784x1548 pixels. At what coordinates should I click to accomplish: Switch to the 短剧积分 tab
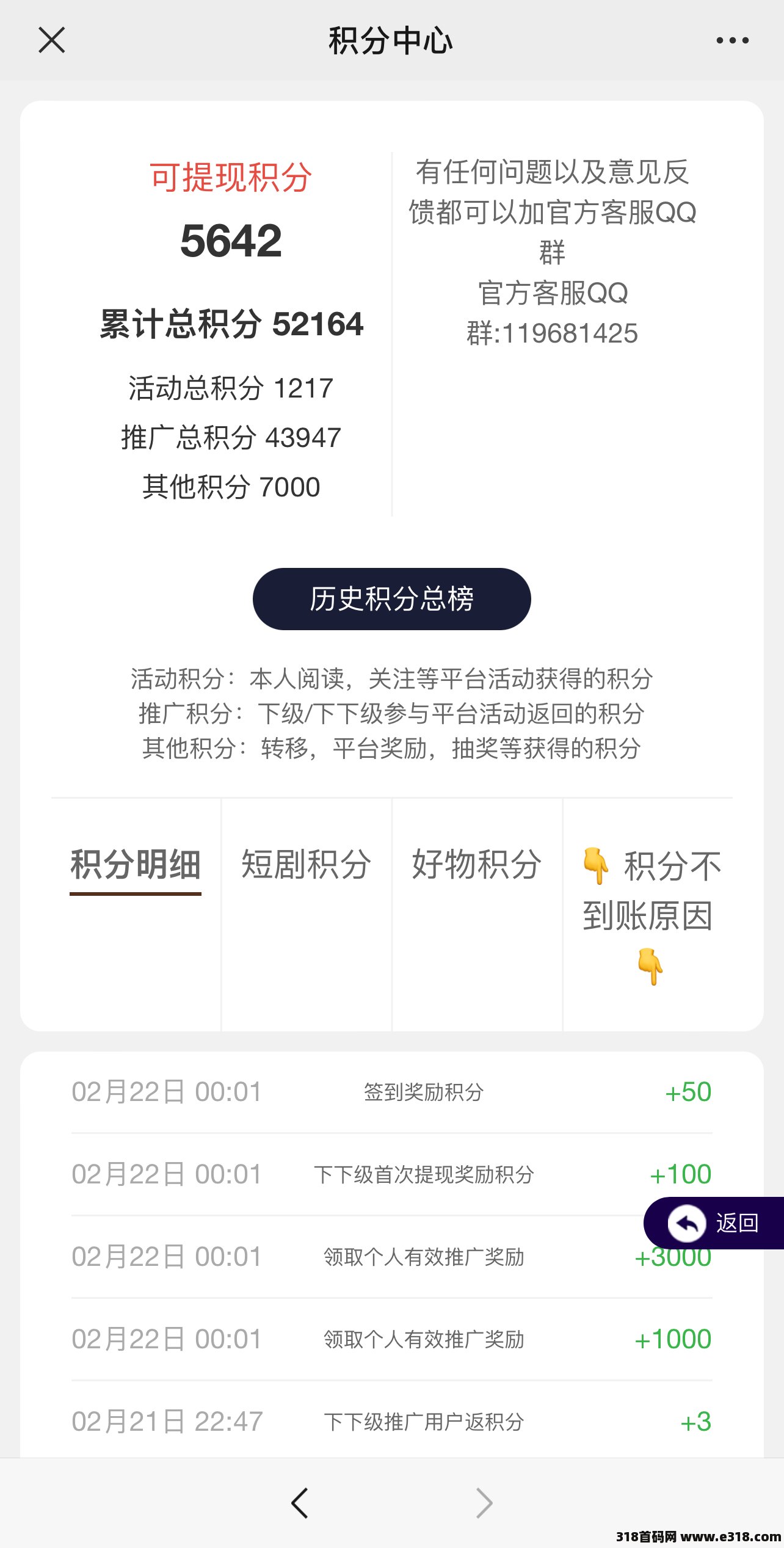tap(306, 865)
